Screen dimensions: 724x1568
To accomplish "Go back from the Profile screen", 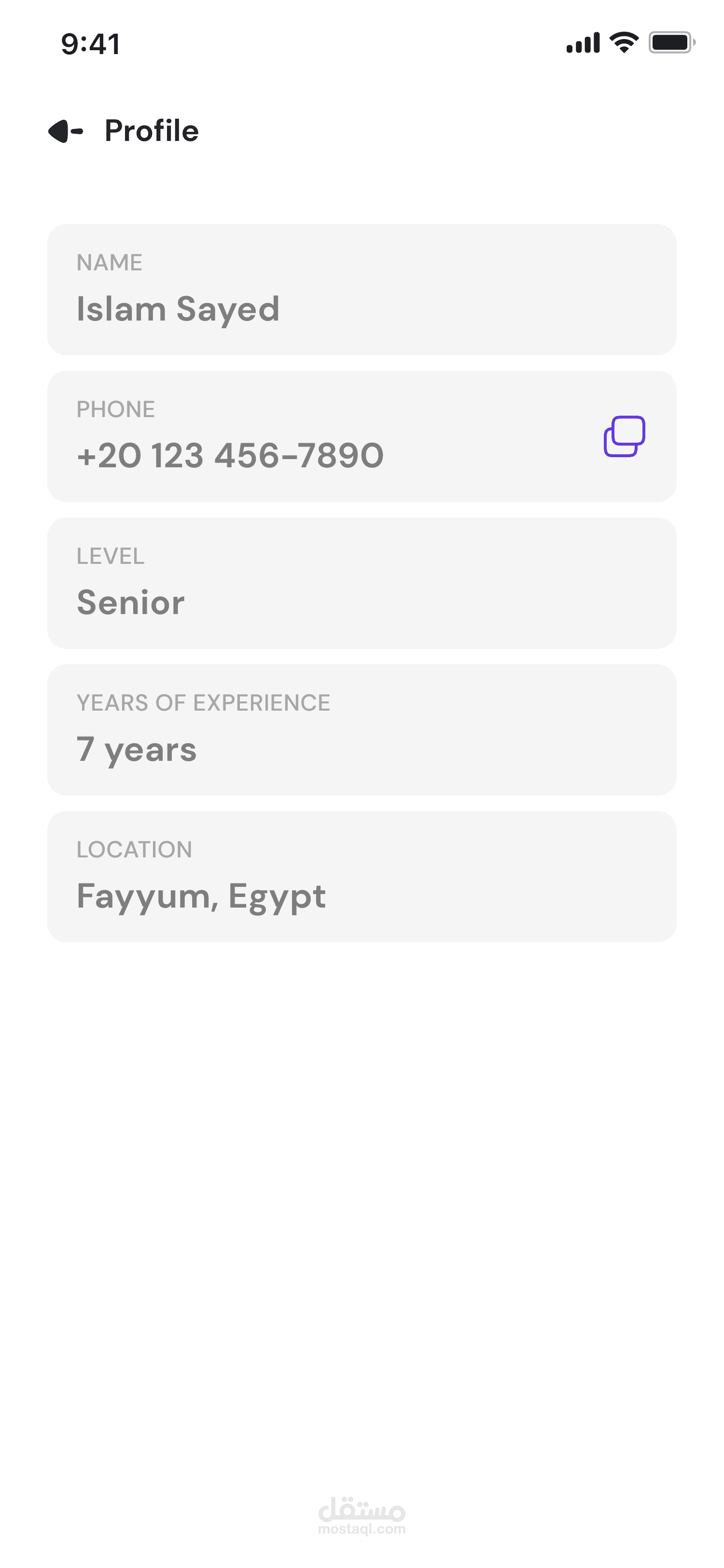I will (x=65, y=131).
